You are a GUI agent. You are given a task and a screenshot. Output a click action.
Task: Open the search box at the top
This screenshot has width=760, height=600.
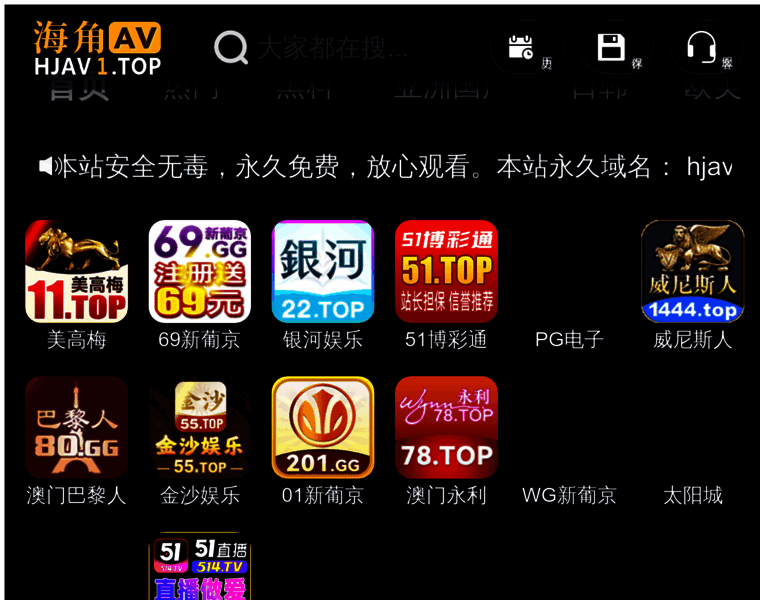[x=330, y=47]
